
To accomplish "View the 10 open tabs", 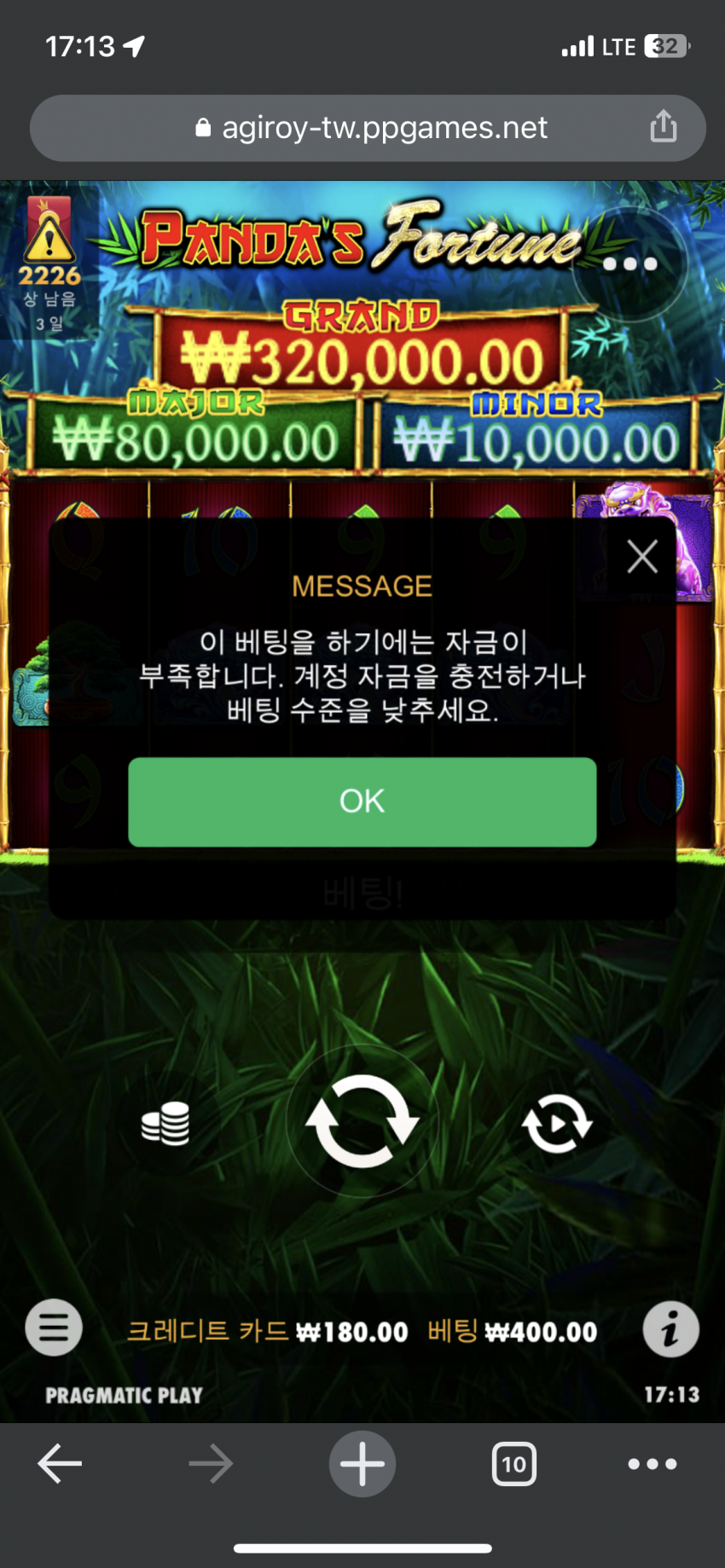I will tap(513, 1464).
